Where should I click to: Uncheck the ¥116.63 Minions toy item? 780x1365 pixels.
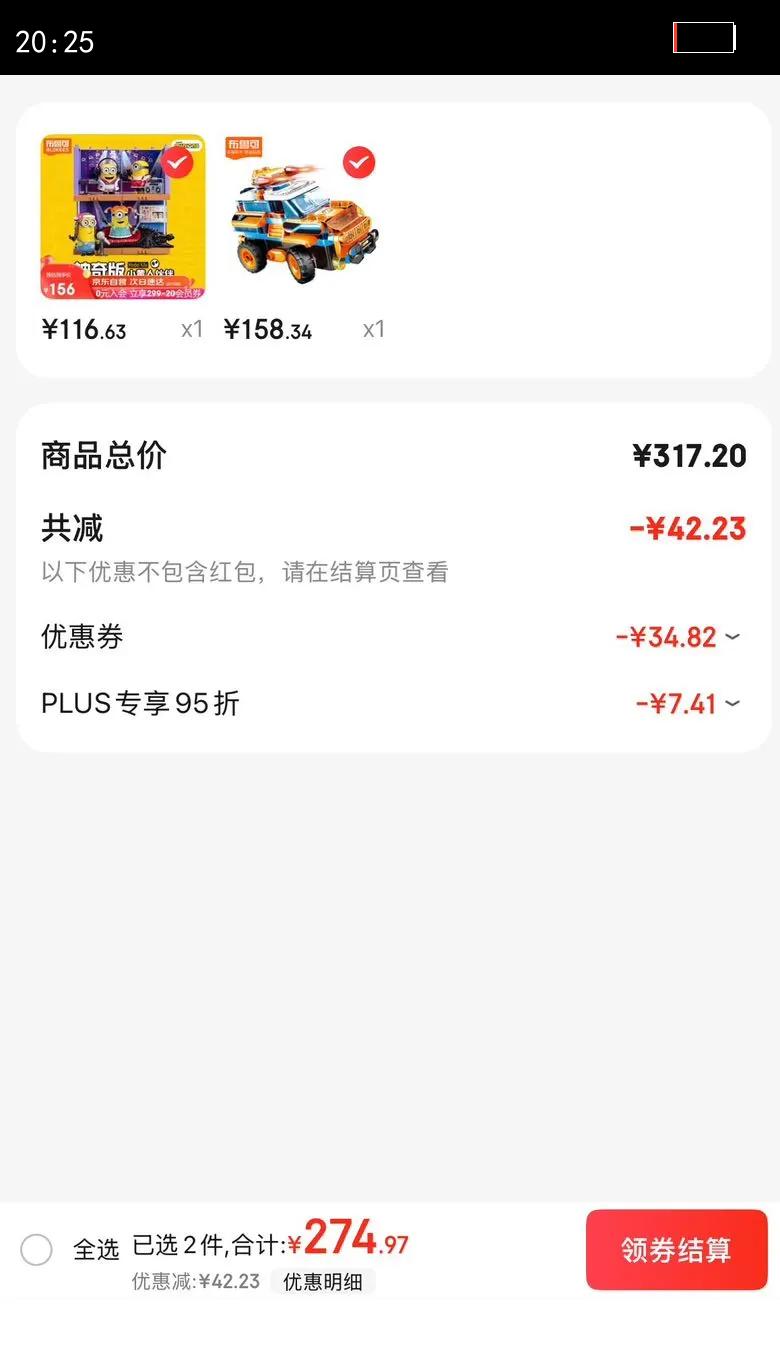[x=177, y=162]
